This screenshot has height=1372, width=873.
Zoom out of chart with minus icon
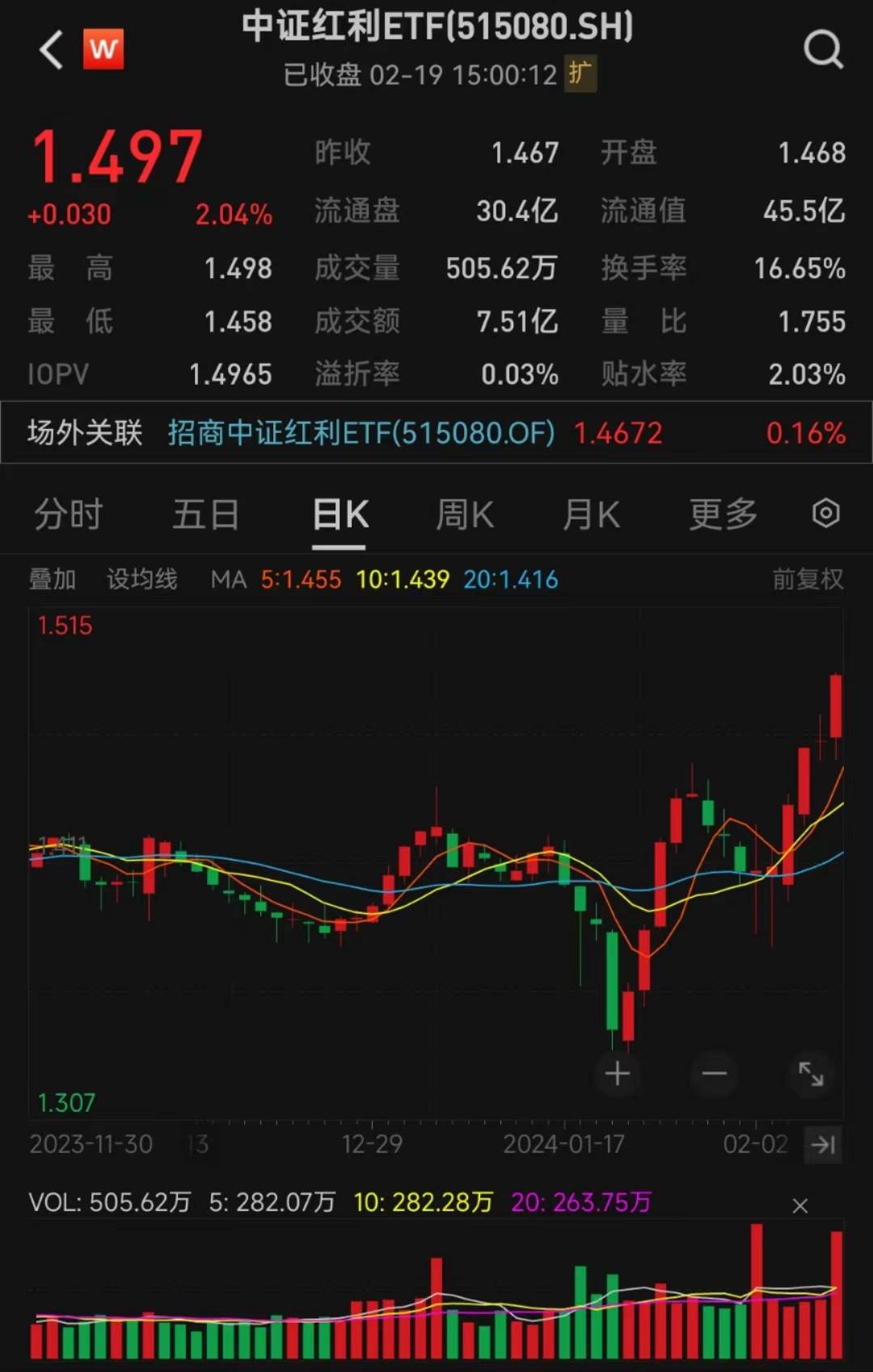(714, 1074)
